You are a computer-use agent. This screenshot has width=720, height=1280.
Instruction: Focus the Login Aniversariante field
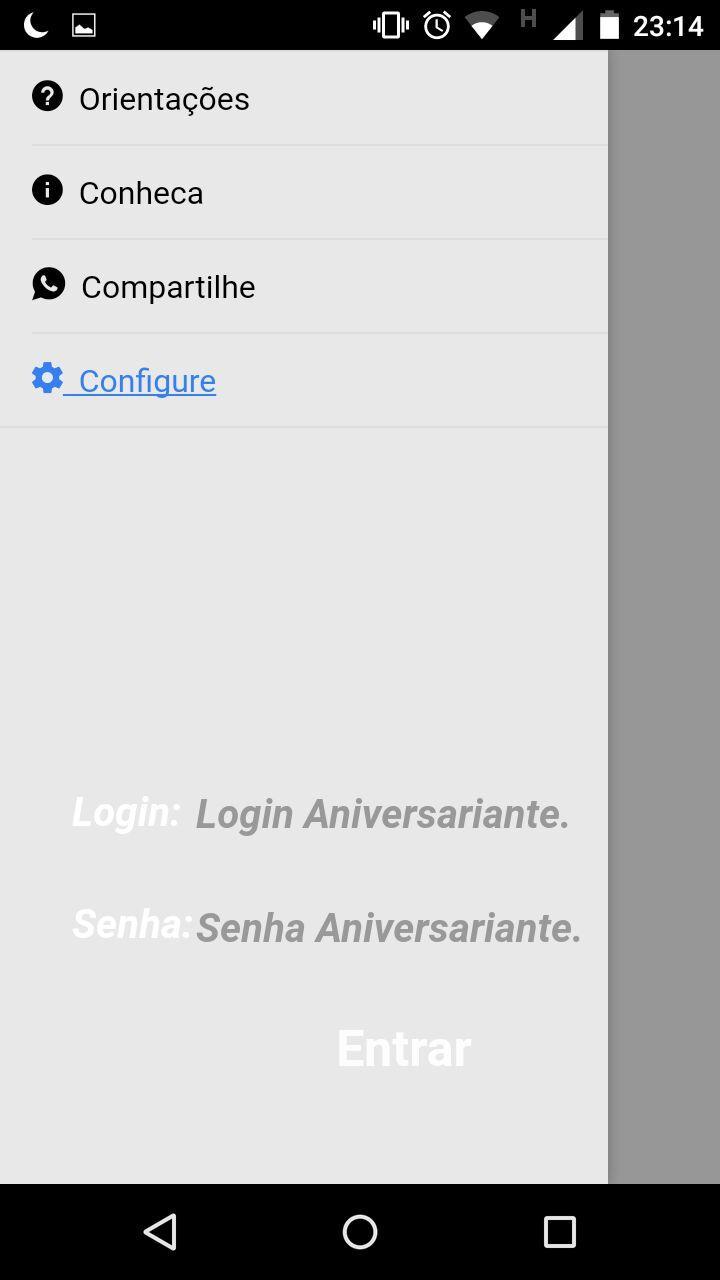pos(383,814)
